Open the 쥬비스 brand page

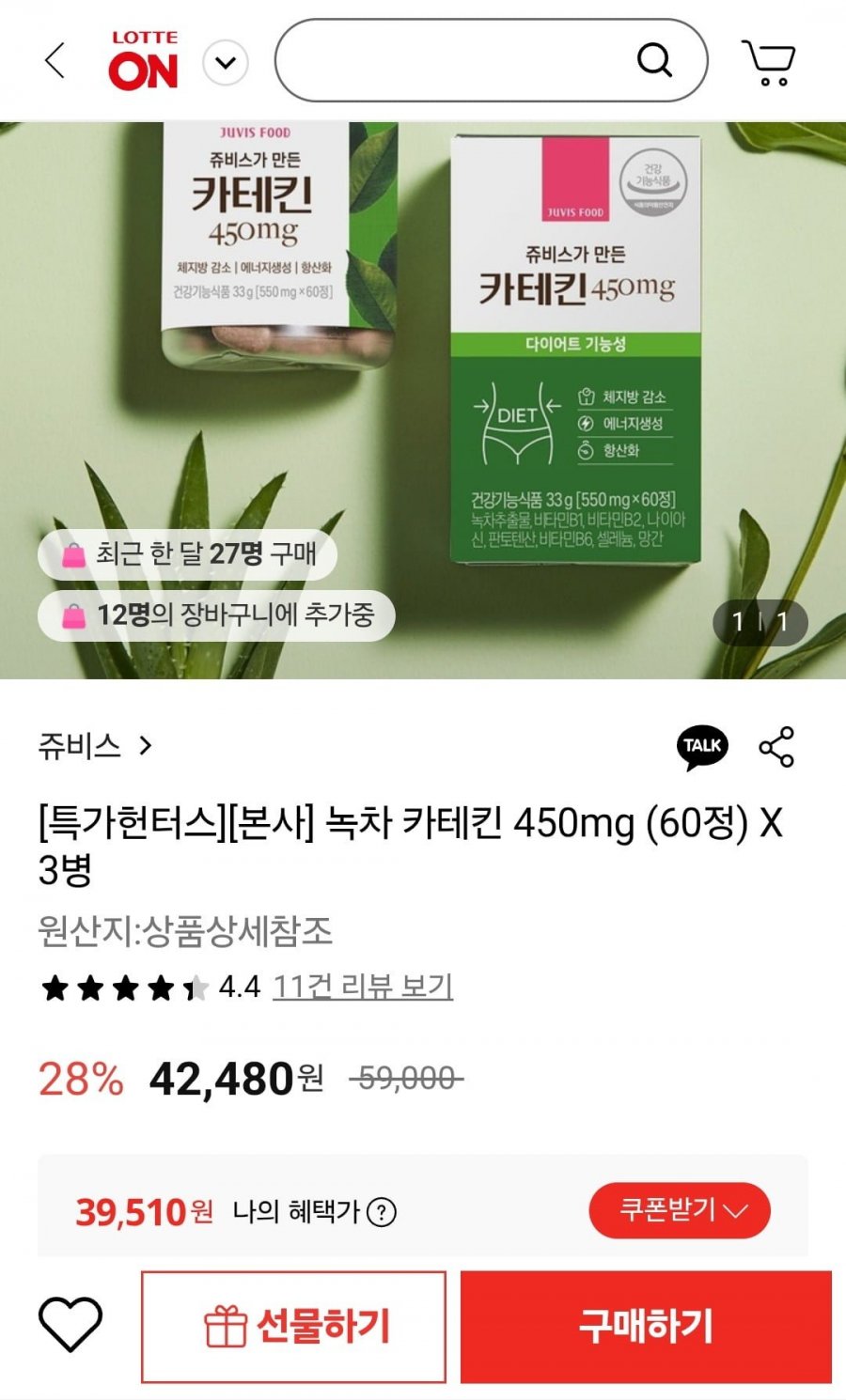coord(95,746)
